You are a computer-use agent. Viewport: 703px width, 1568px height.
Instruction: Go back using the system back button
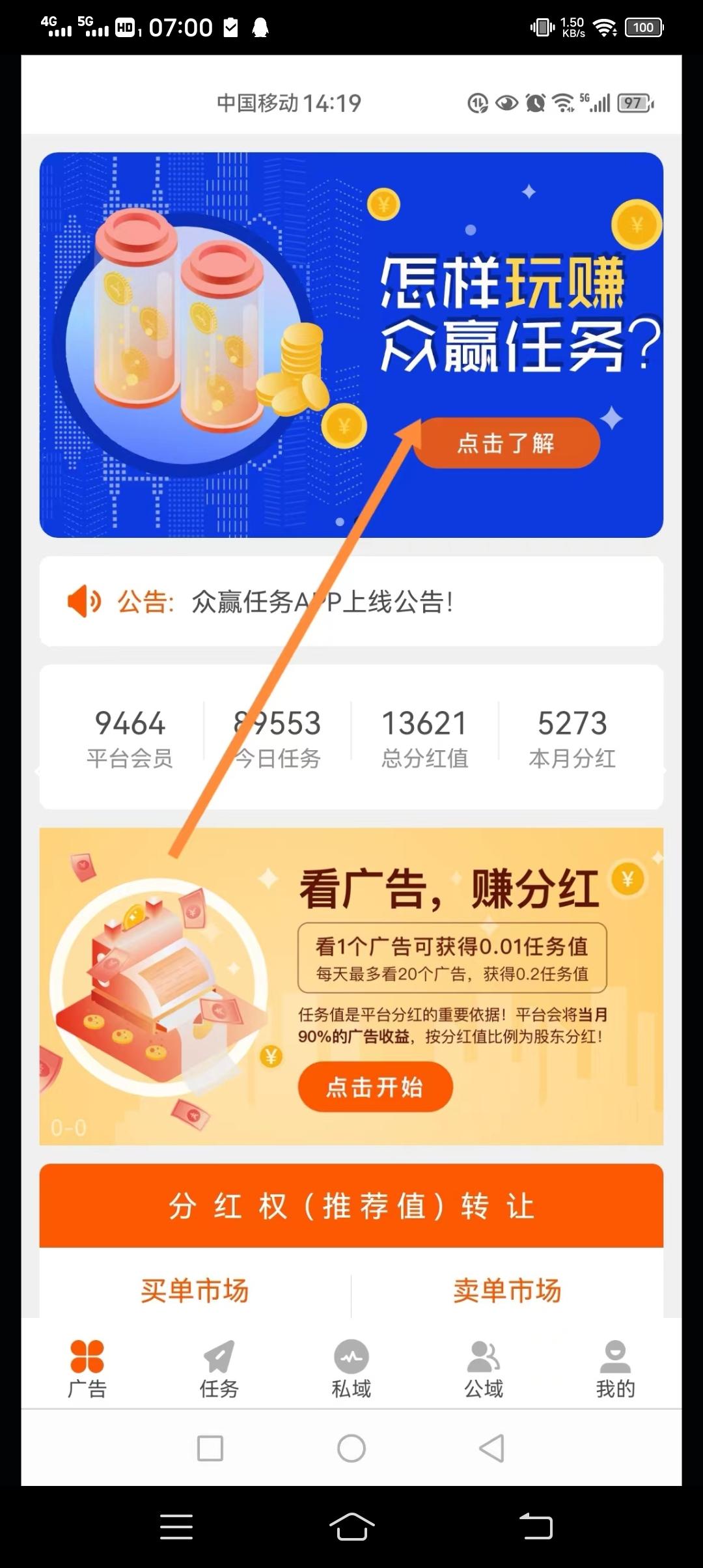[x=536, y=1526]
